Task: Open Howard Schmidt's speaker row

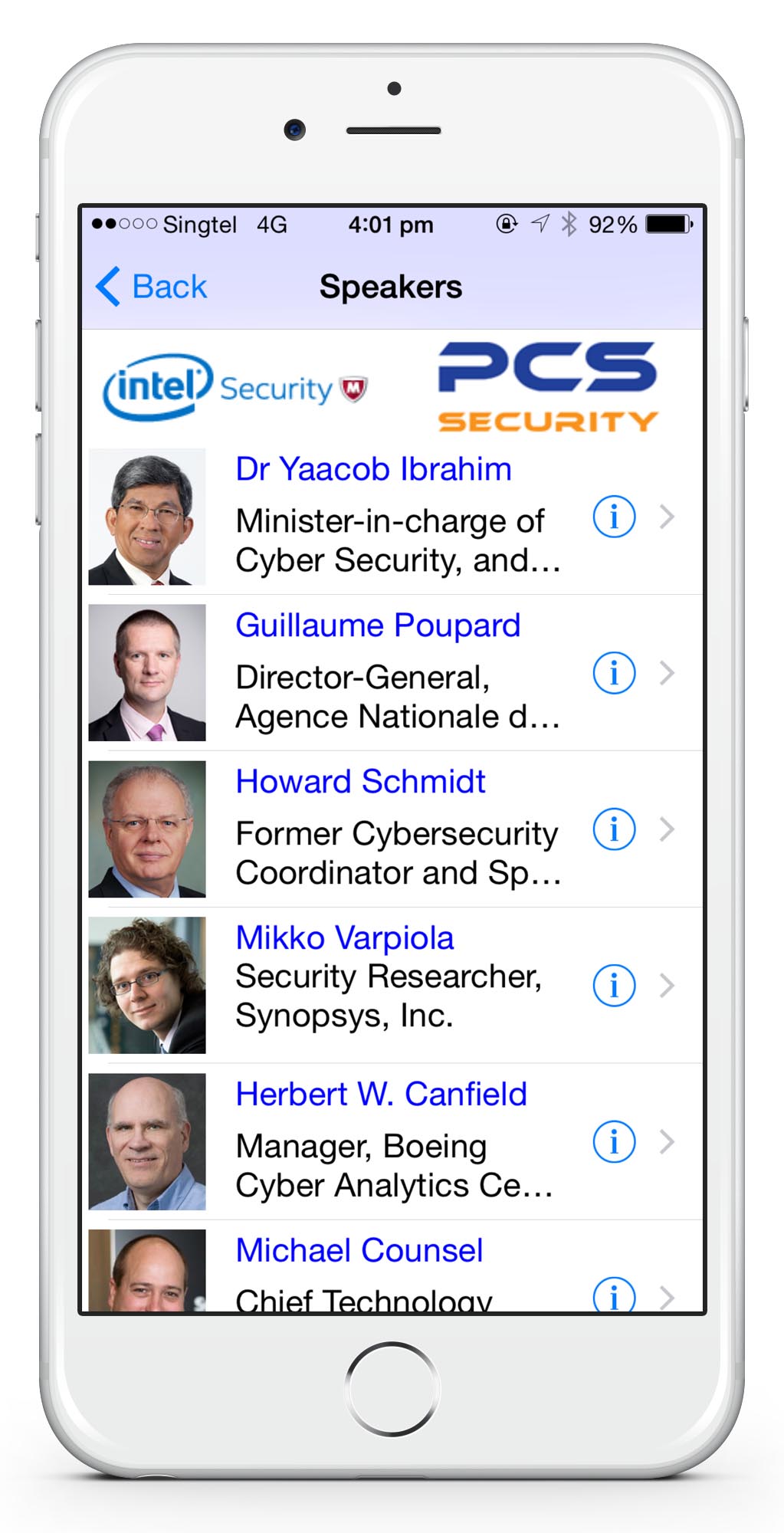Action: [392, 829]
